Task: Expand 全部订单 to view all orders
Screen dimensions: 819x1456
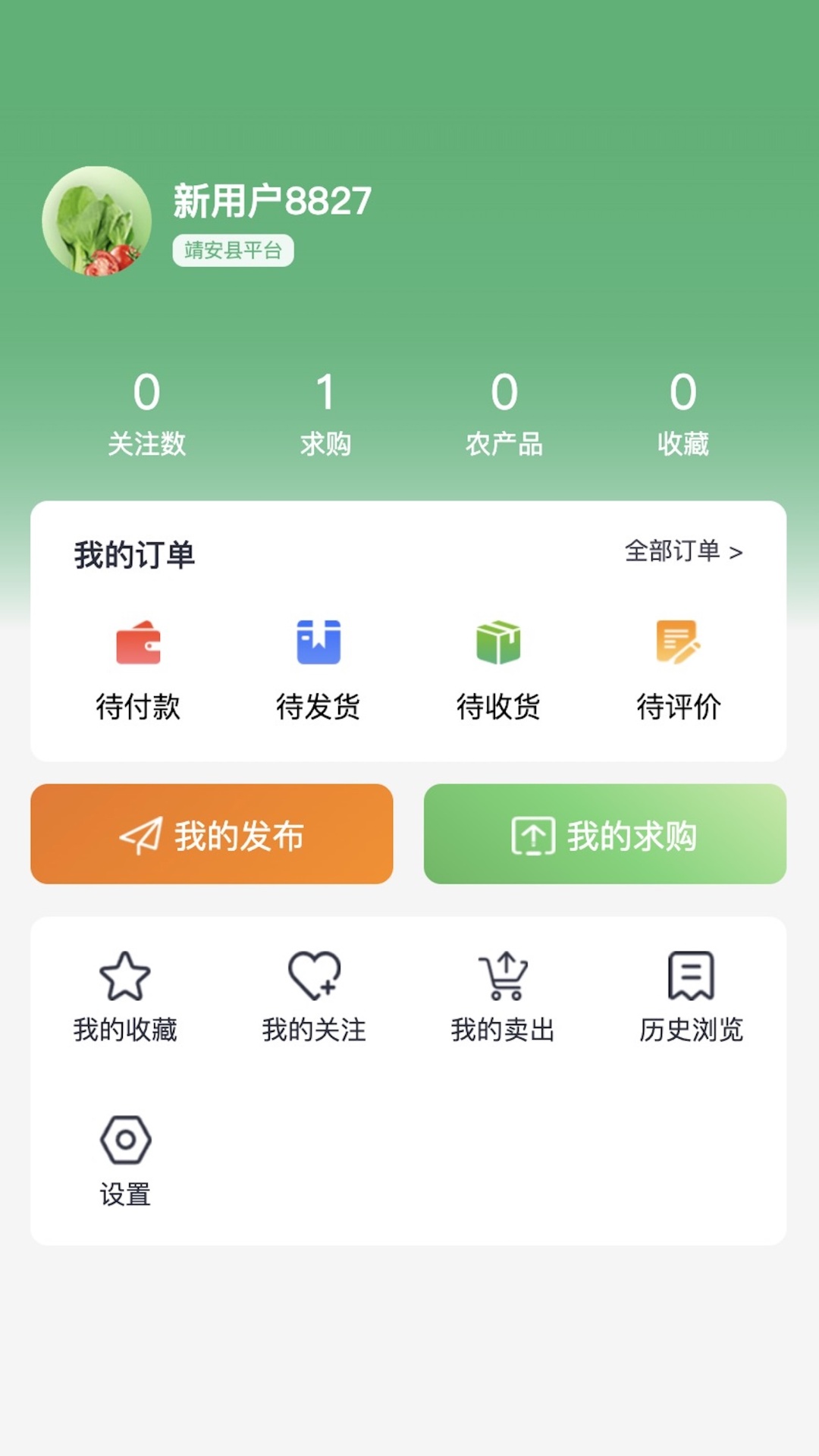Action: [x=682, y=553]
